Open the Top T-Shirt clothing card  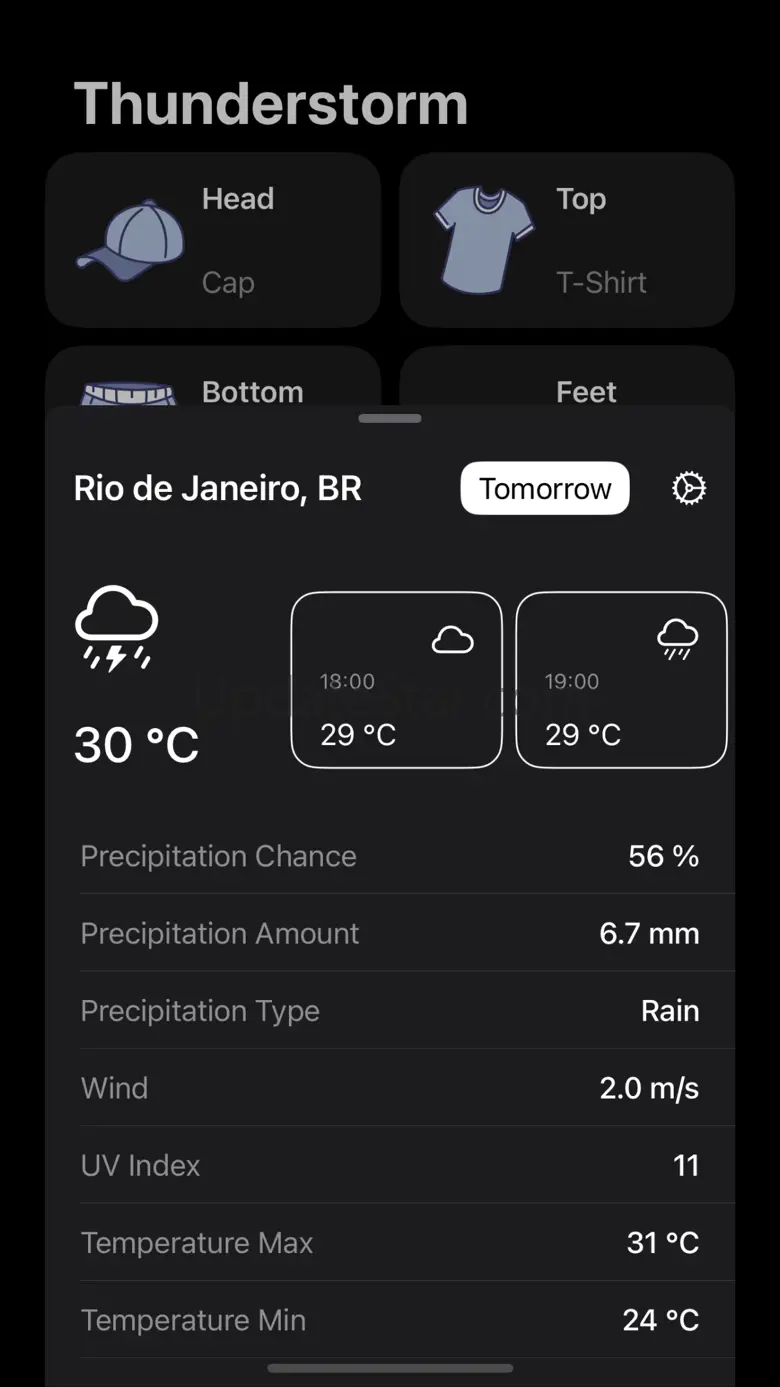(x=567, y=240)
